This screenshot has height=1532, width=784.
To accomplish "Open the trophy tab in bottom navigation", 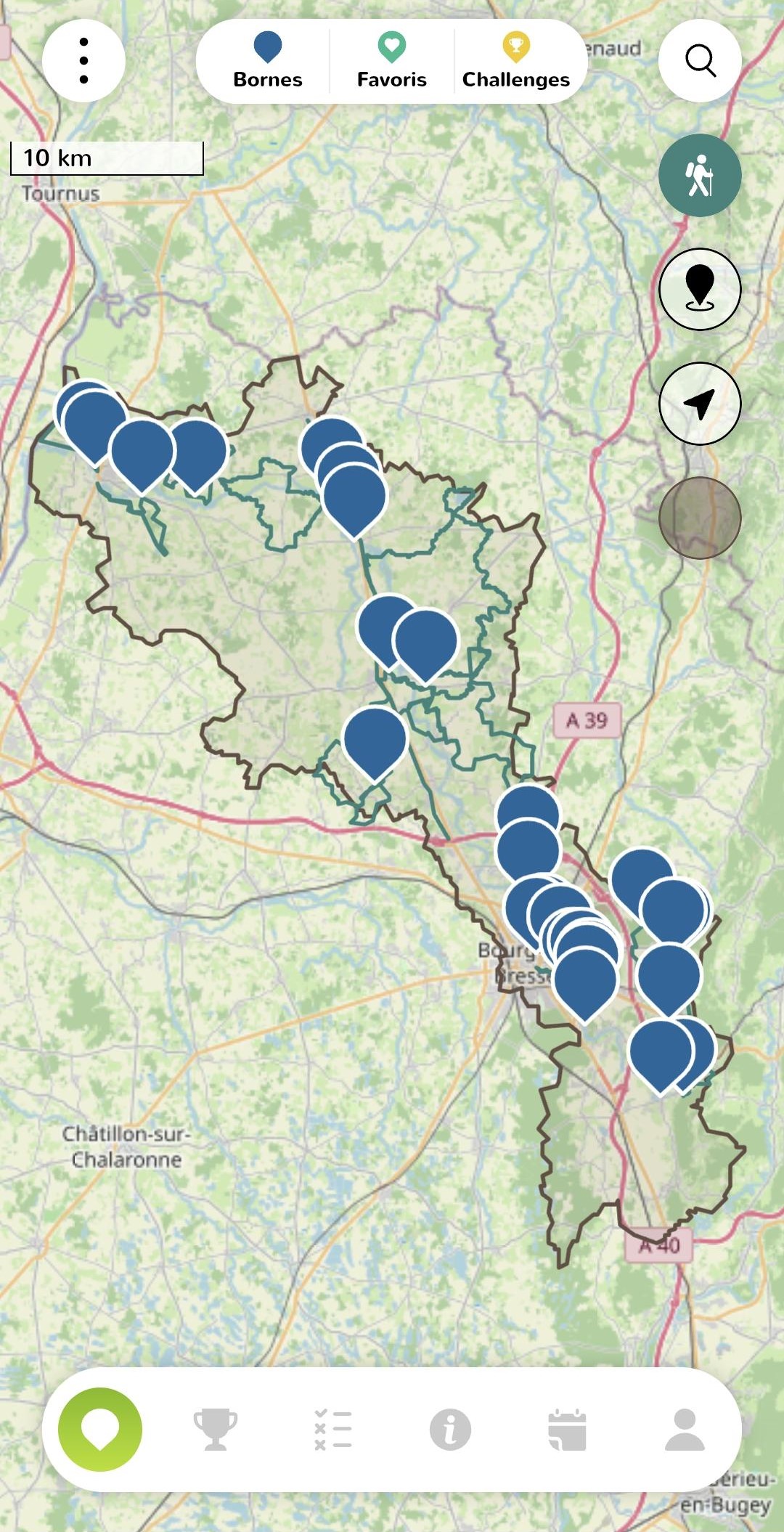I will [216, 1430].
